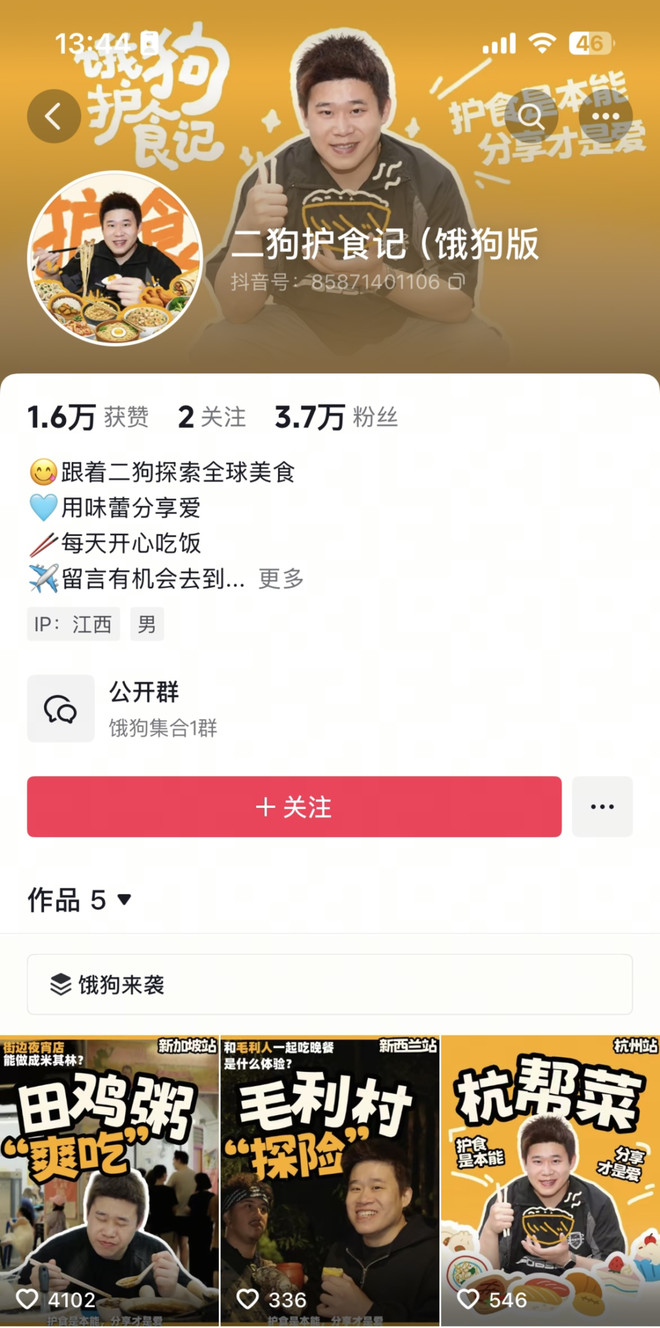Open the 2 关注 following list

tap(211, 417)
